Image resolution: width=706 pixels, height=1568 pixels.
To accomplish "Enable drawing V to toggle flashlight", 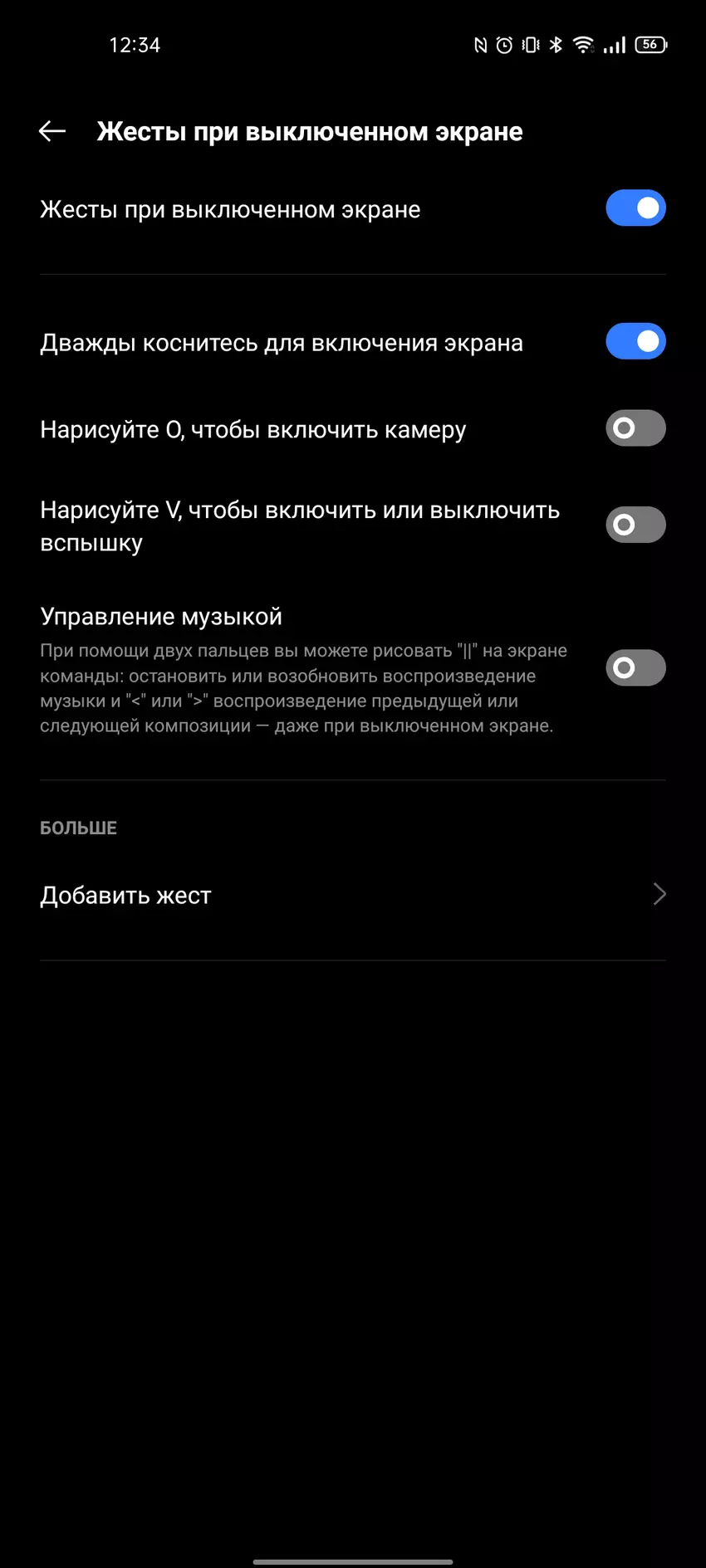I will pyautogui.click(x=635, y=525).
